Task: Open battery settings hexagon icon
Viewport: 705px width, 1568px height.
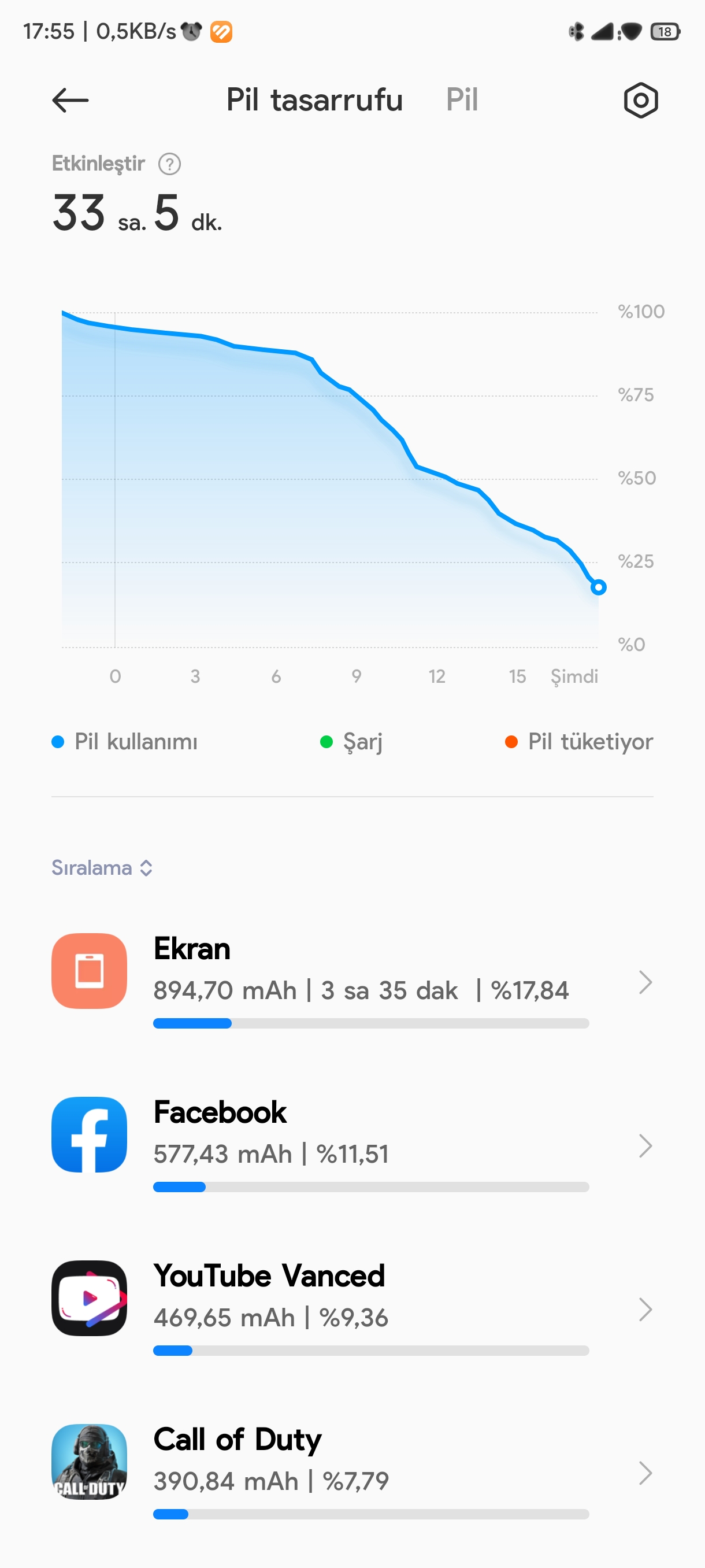Action: pyautogui.click(x=640, y=101)
